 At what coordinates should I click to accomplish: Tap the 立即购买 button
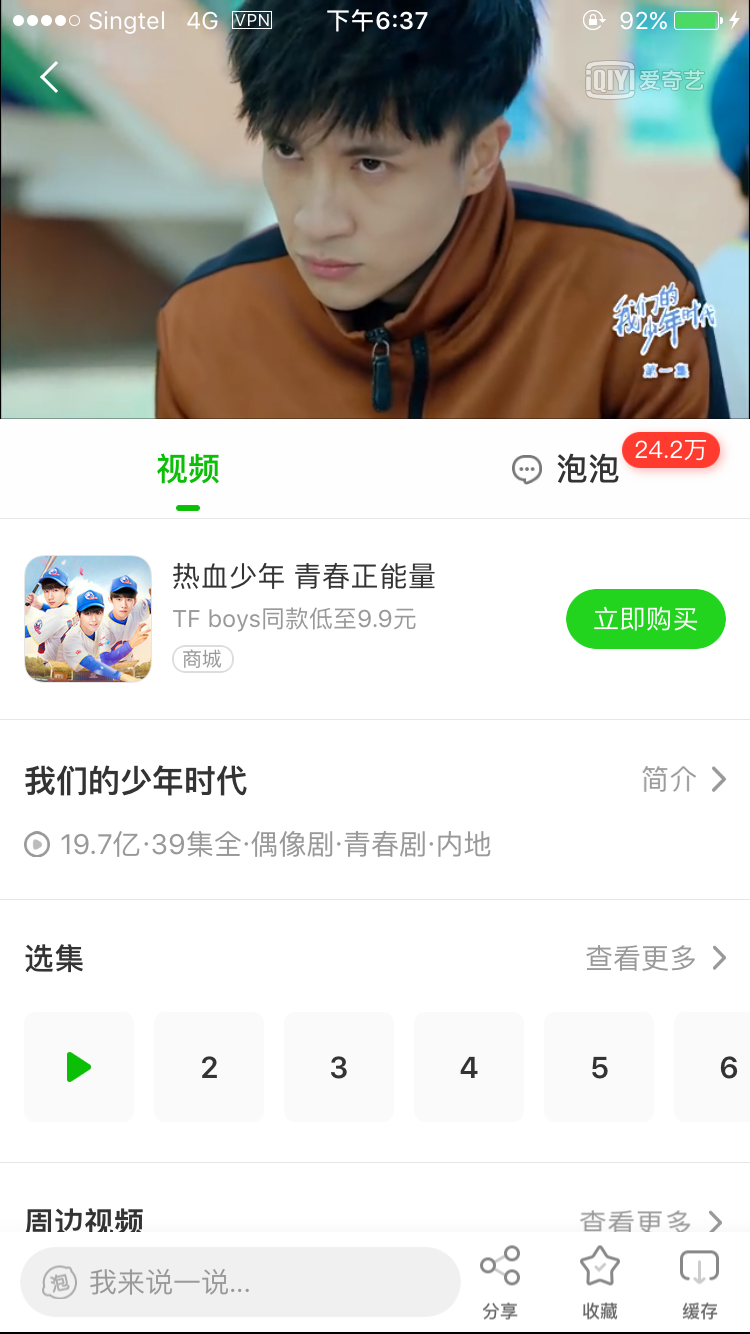pos(645,619)
